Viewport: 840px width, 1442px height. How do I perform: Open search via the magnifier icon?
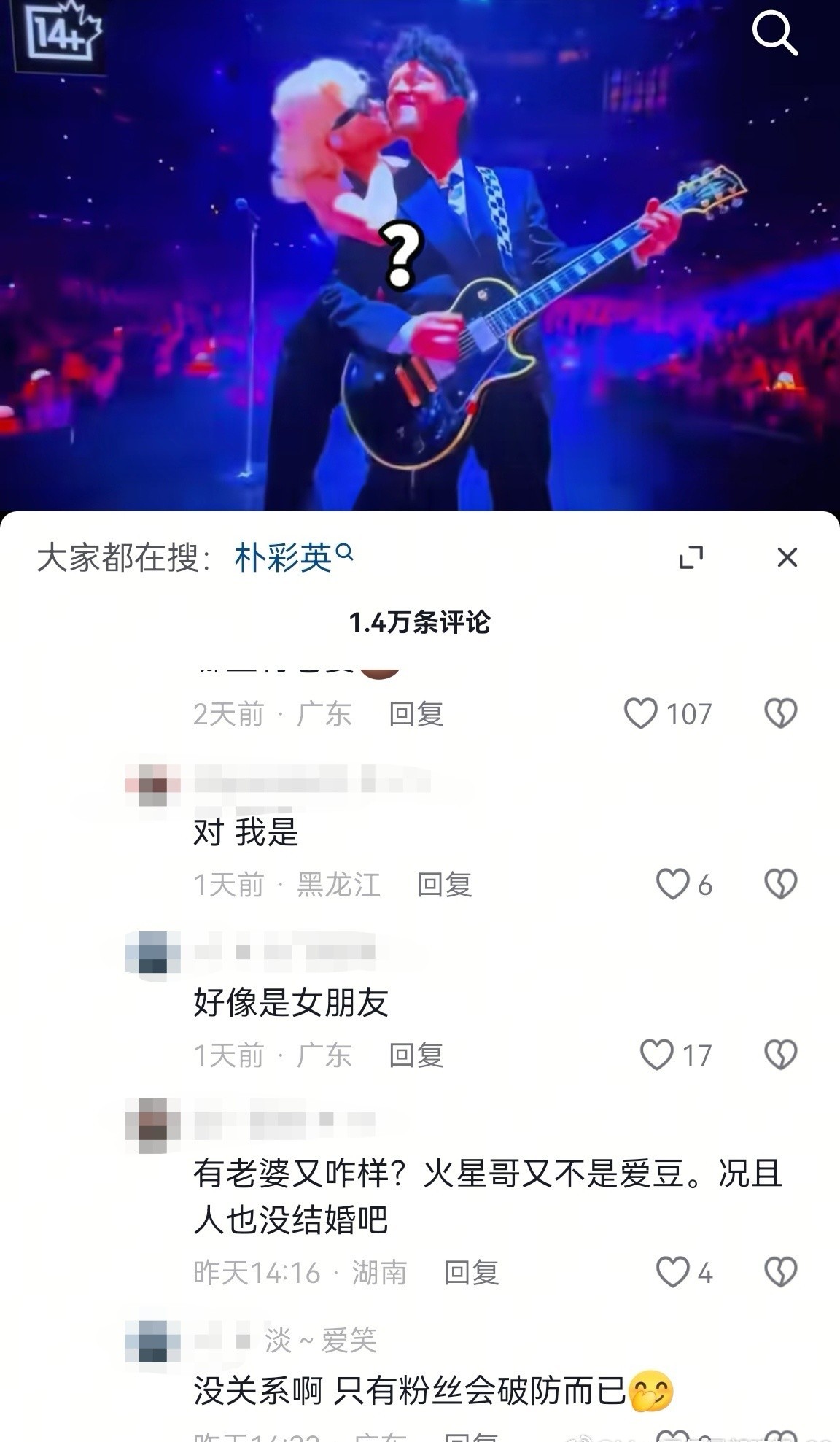775,33
